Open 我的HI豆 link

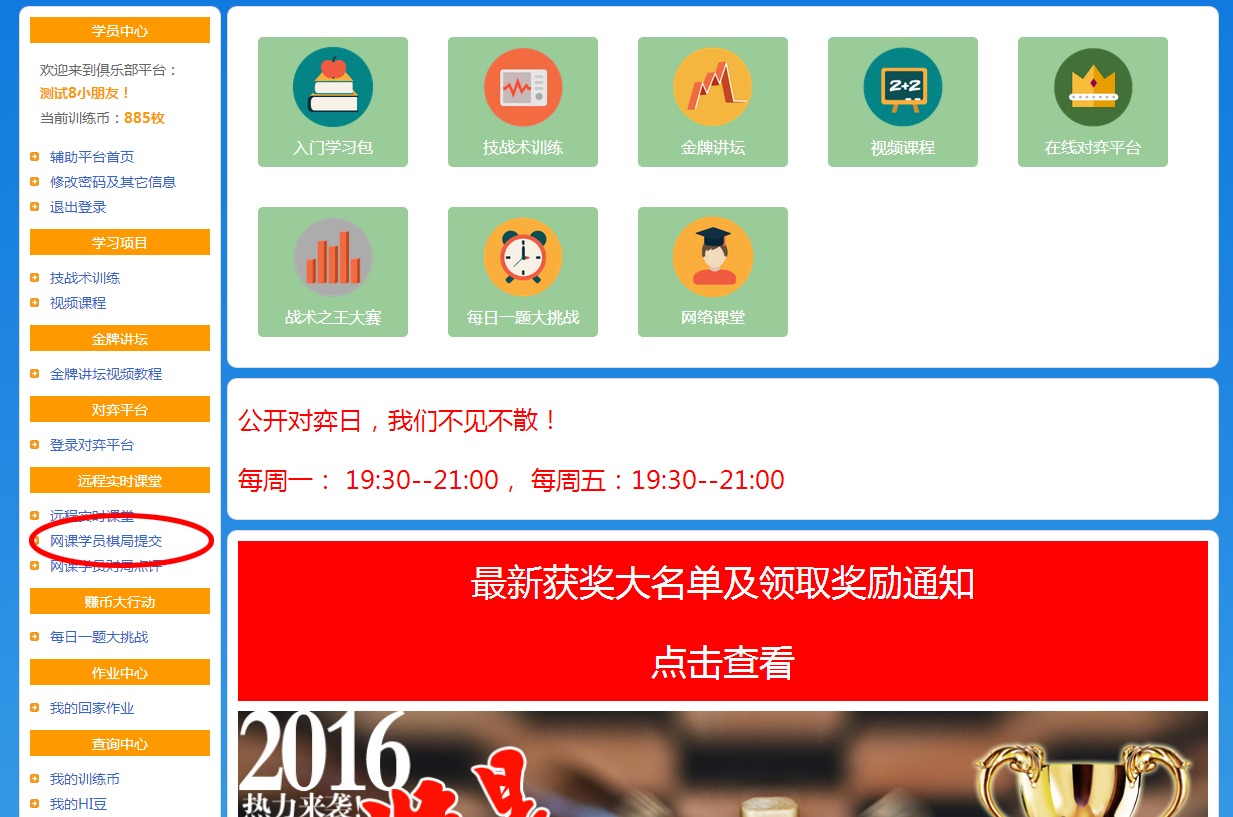pyautogui.click(x=78, y=804)
